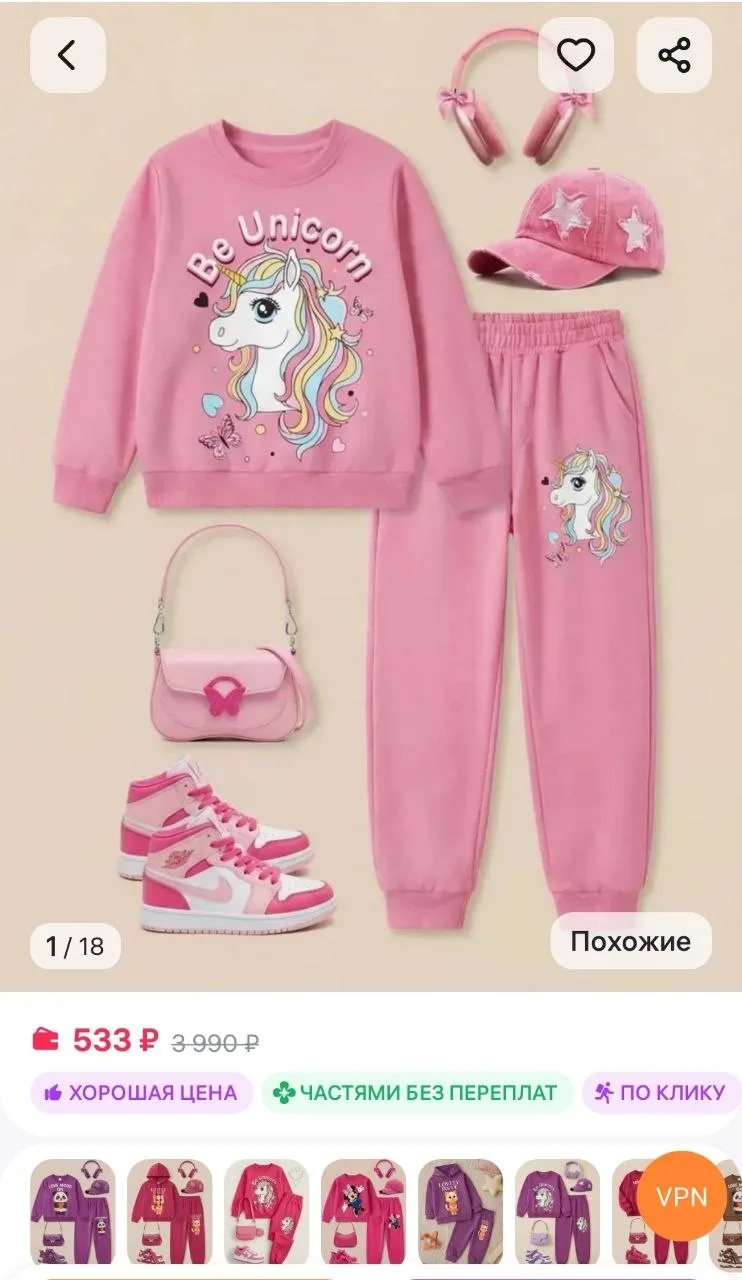This screenshot has height=1280, width=742.
Task: Tap the Похожие button for similar items
Action: (630, 941)
